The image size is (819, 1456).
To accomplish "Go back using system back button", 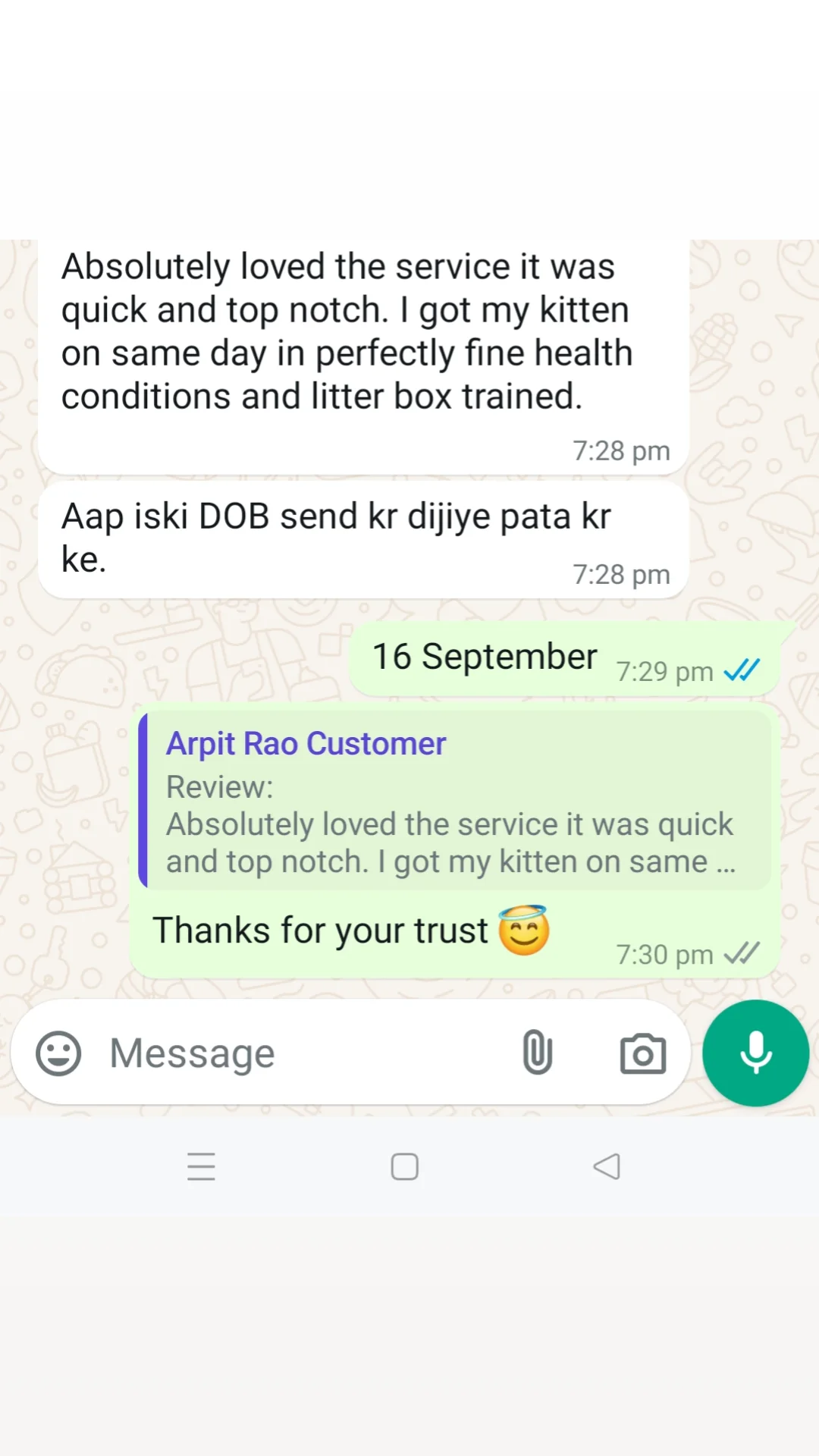I will 607,1166.
